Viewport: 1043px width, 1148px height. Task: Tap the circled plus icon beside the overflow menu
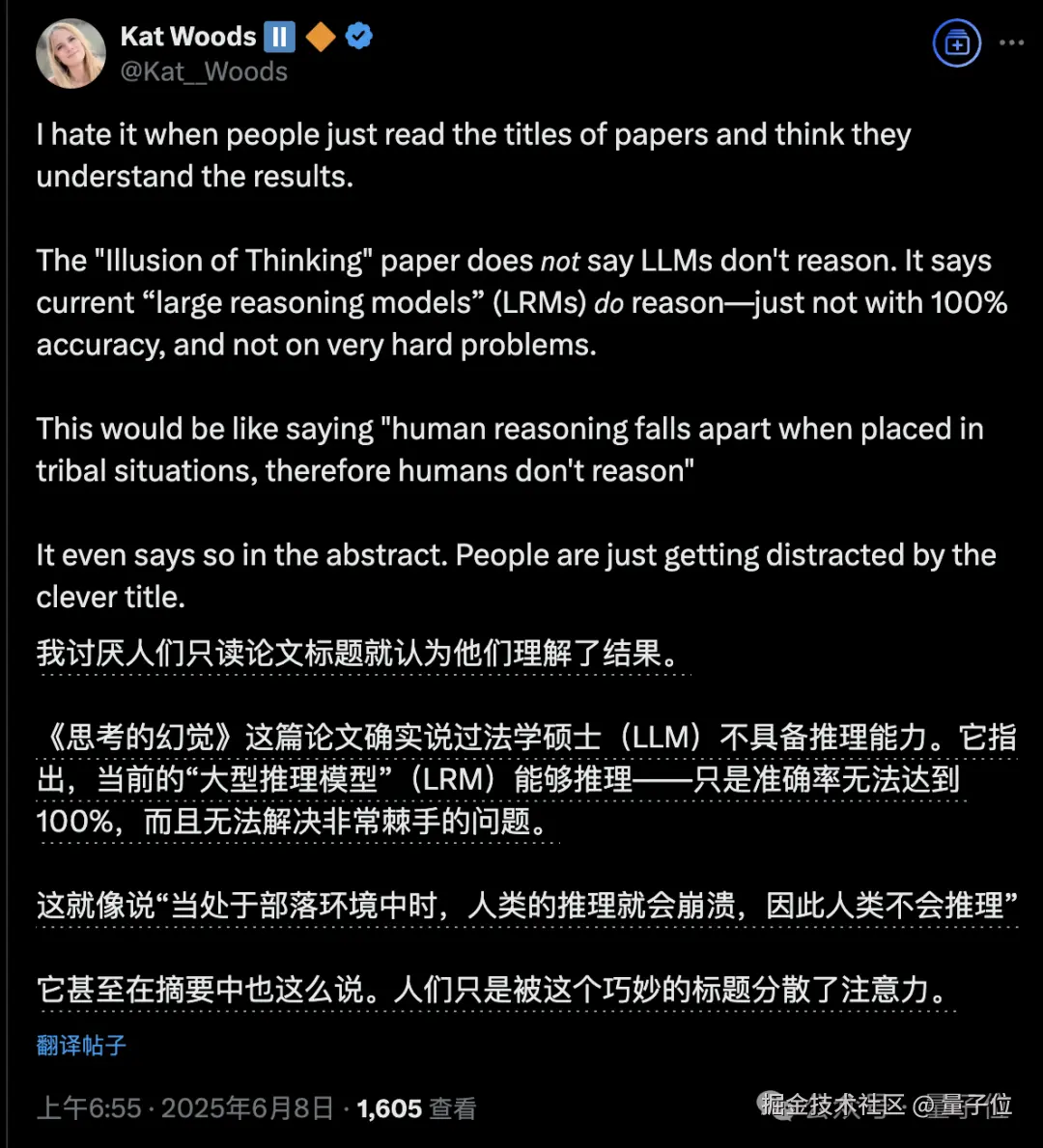(956, 43)
